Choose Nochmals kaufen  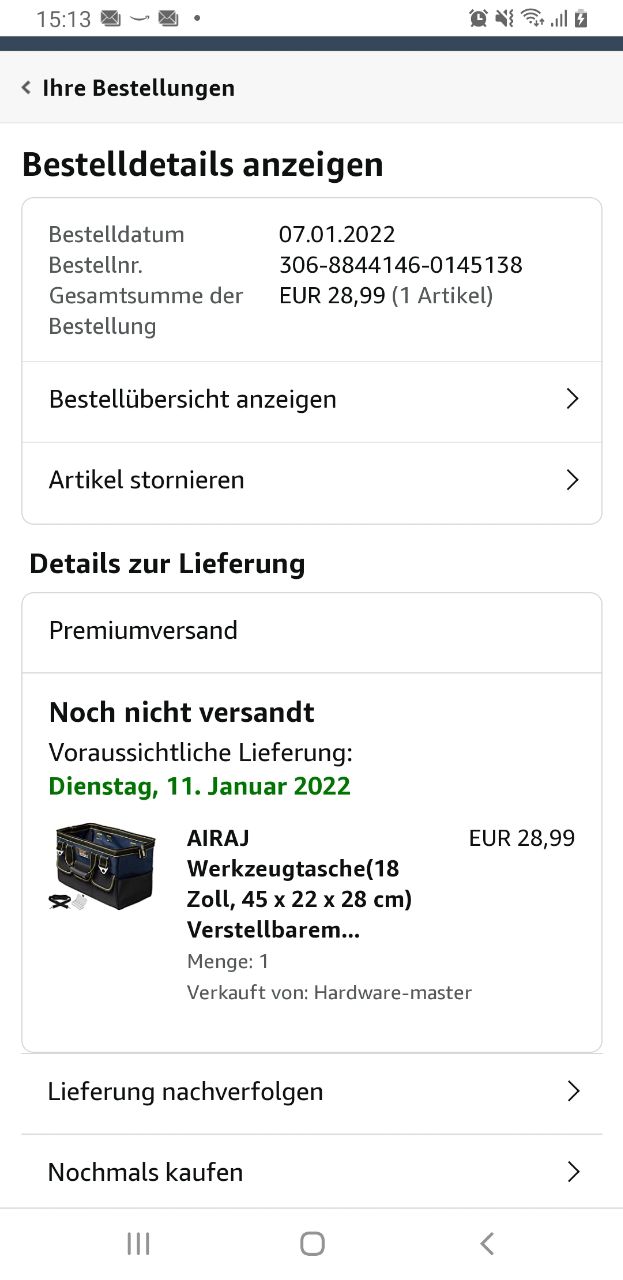point(312,1172)
